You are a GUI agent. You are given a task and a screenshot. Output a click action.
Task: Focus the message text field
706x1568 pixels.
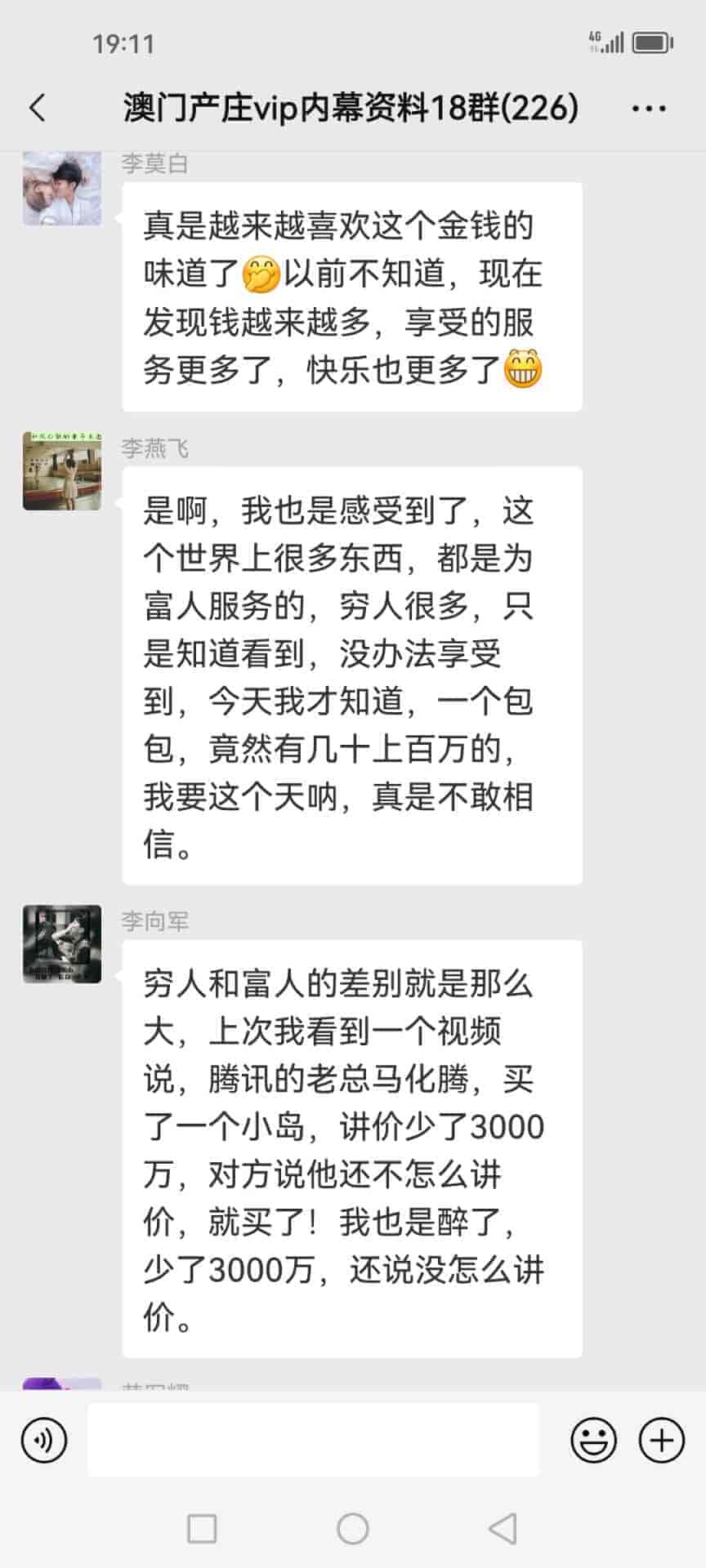point(313,1440)
